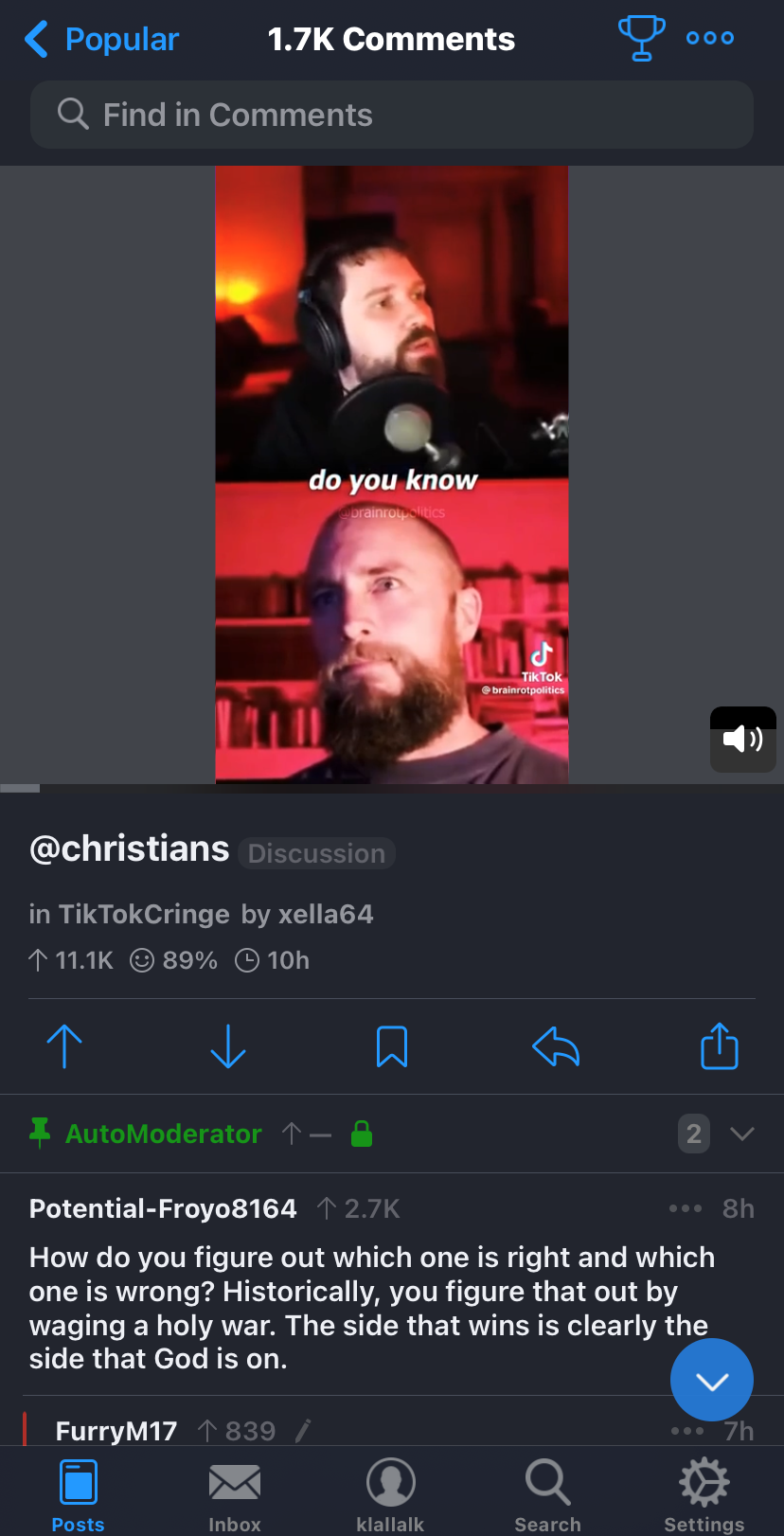Save the post with the bookmark
The width and height of the screenshot is (784, 1536).
click(392, 1046)
